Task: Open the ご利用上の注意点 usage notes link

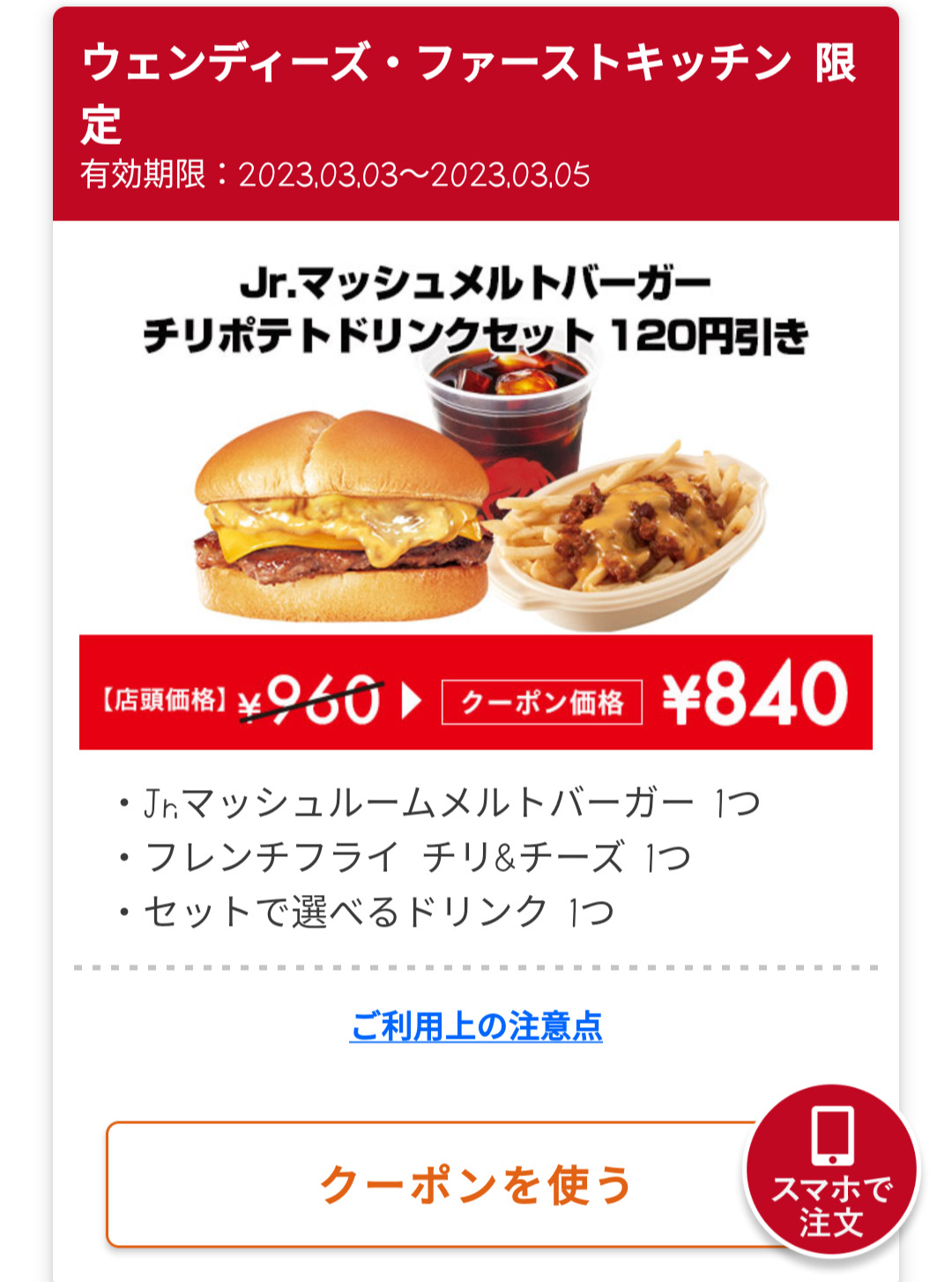Action: [476, 1026]
